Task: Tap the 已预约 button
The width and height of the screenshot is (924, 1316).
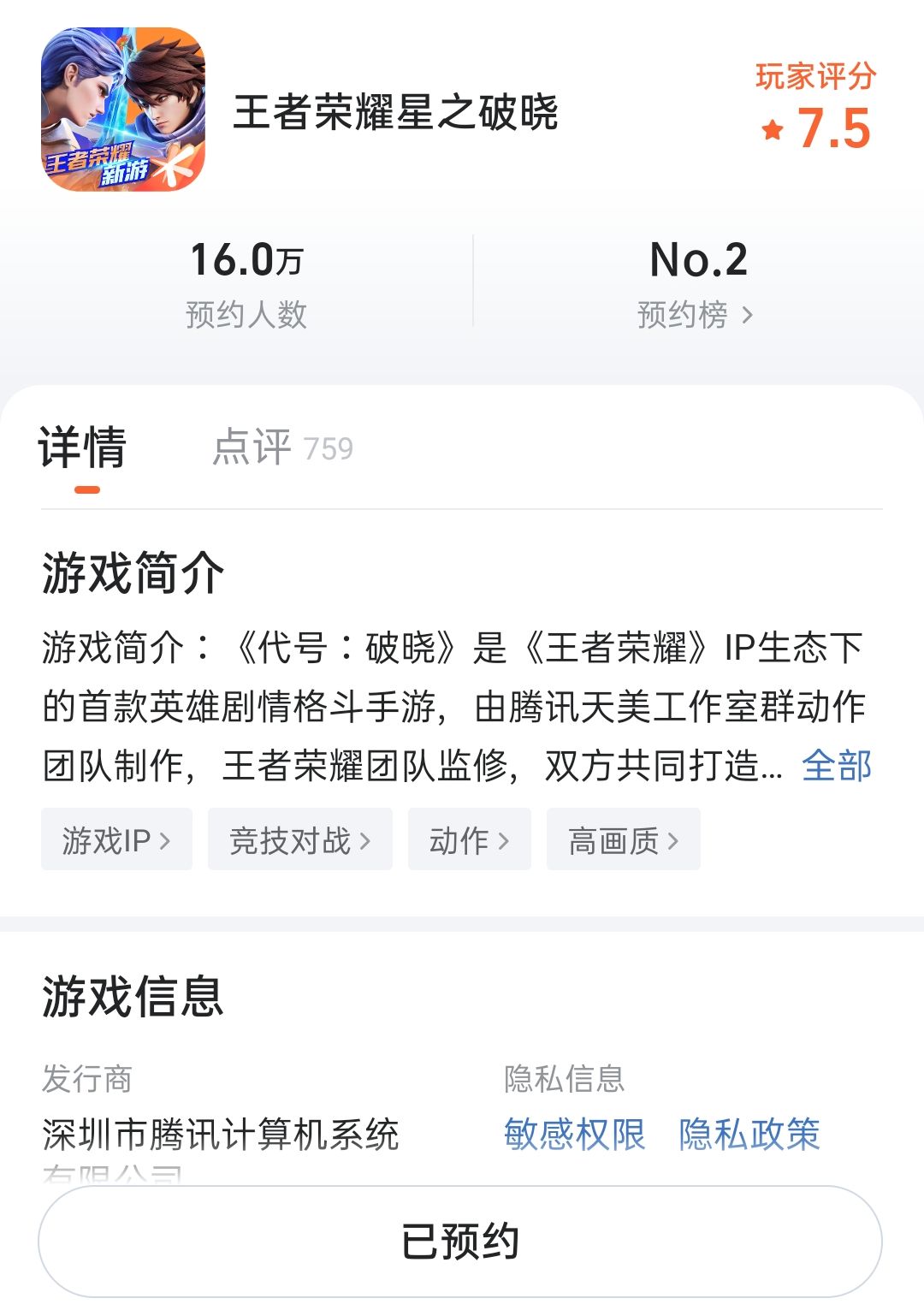Action: 460,1242
